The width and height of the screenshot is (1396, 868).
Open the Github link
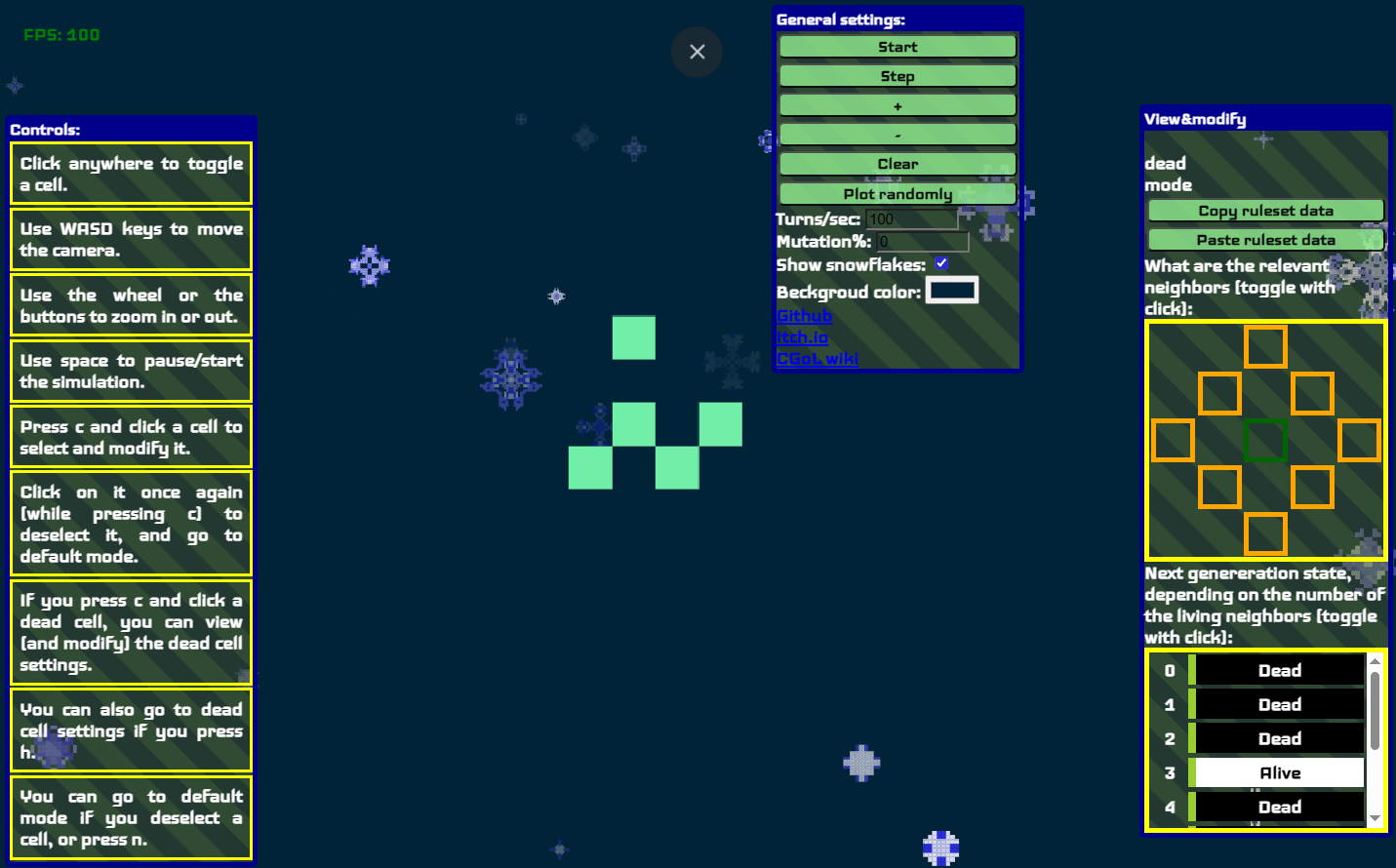[x=804, y=316]
